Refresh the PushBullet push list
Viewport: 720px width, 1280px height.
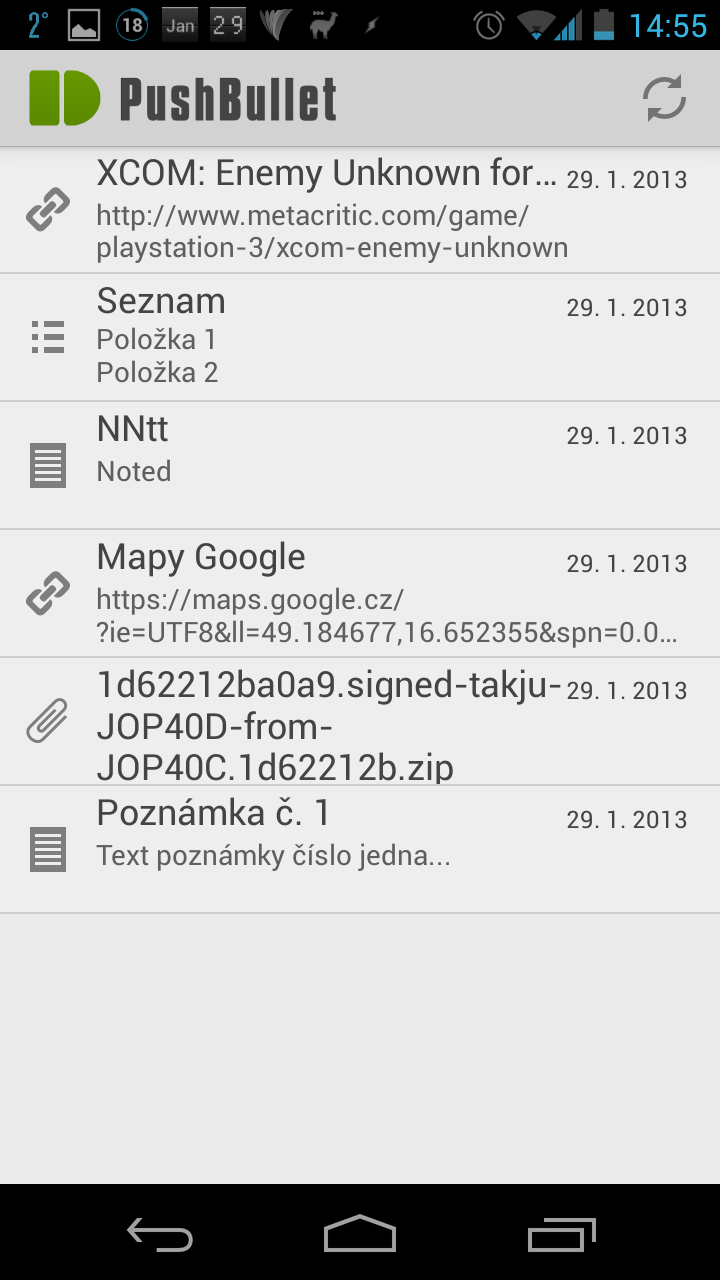(664, 98)
